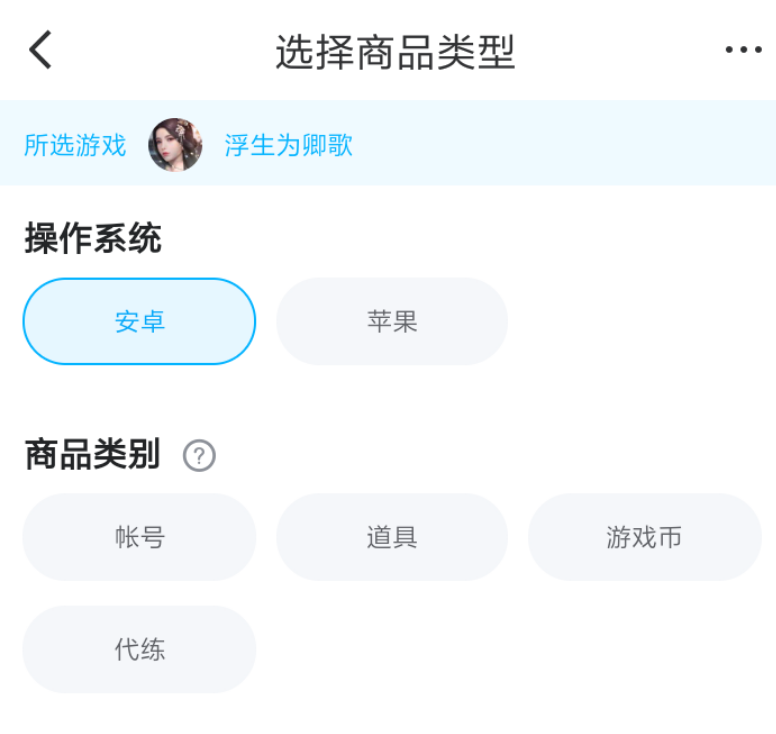Open the three-dot overflow menu
Screen dimensions: 776x734
pyautogui.click(x=743, y=51)
